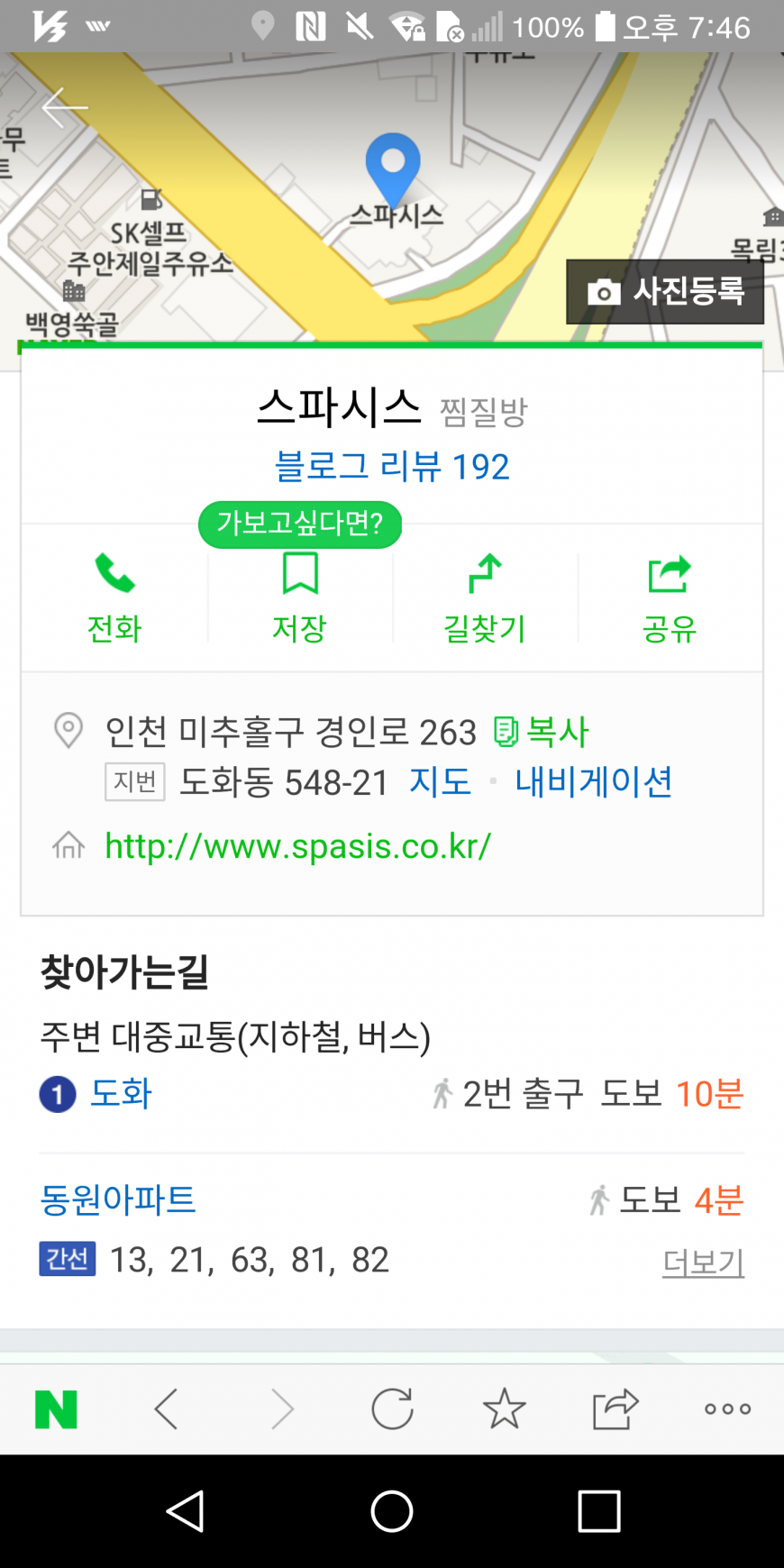Screen dimensions: 784x1568
Task: Open the 동원아파트 bus stop link
Action: pyautogui.click(x=118, y=1199)
